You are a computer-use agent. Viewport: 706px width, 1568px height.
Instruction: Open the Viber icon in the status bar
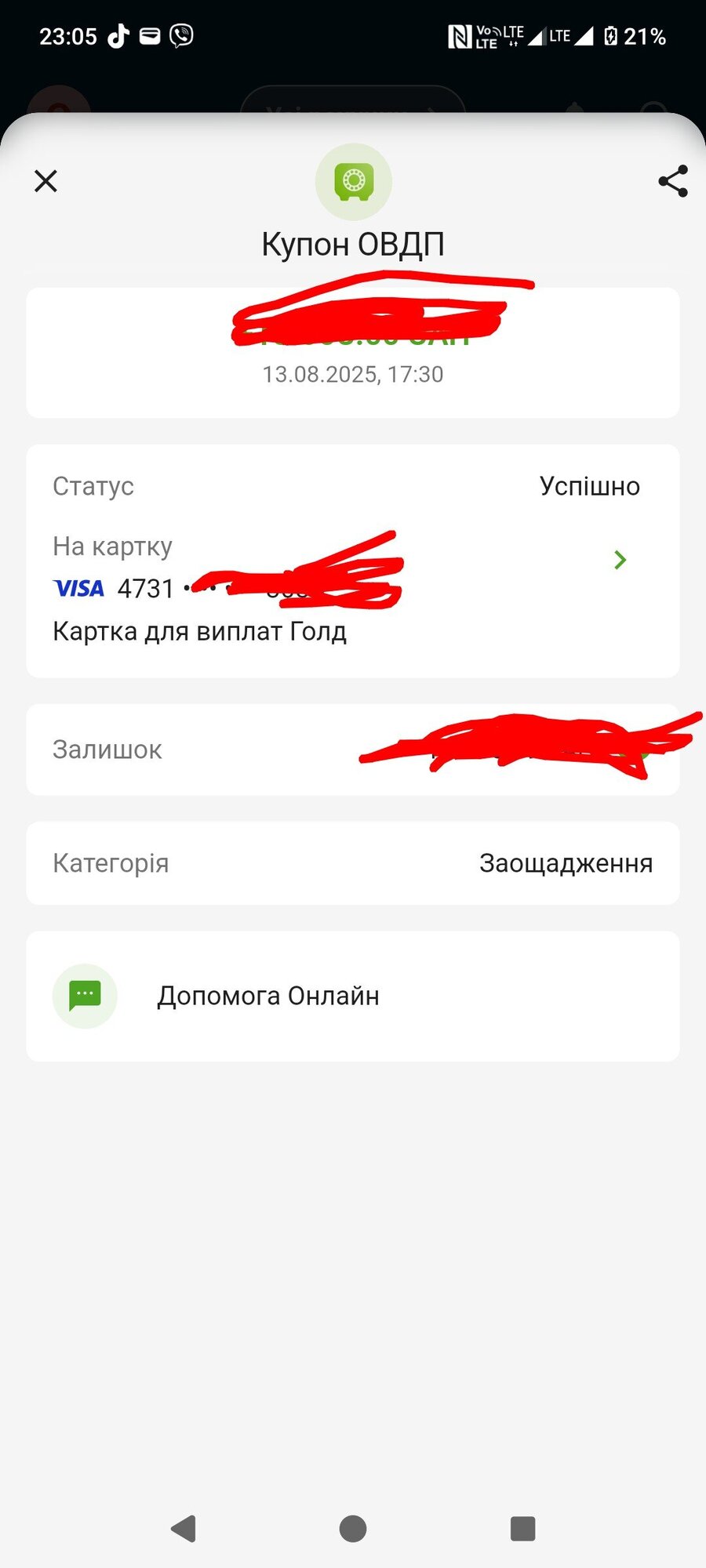[x=181, y=35]
